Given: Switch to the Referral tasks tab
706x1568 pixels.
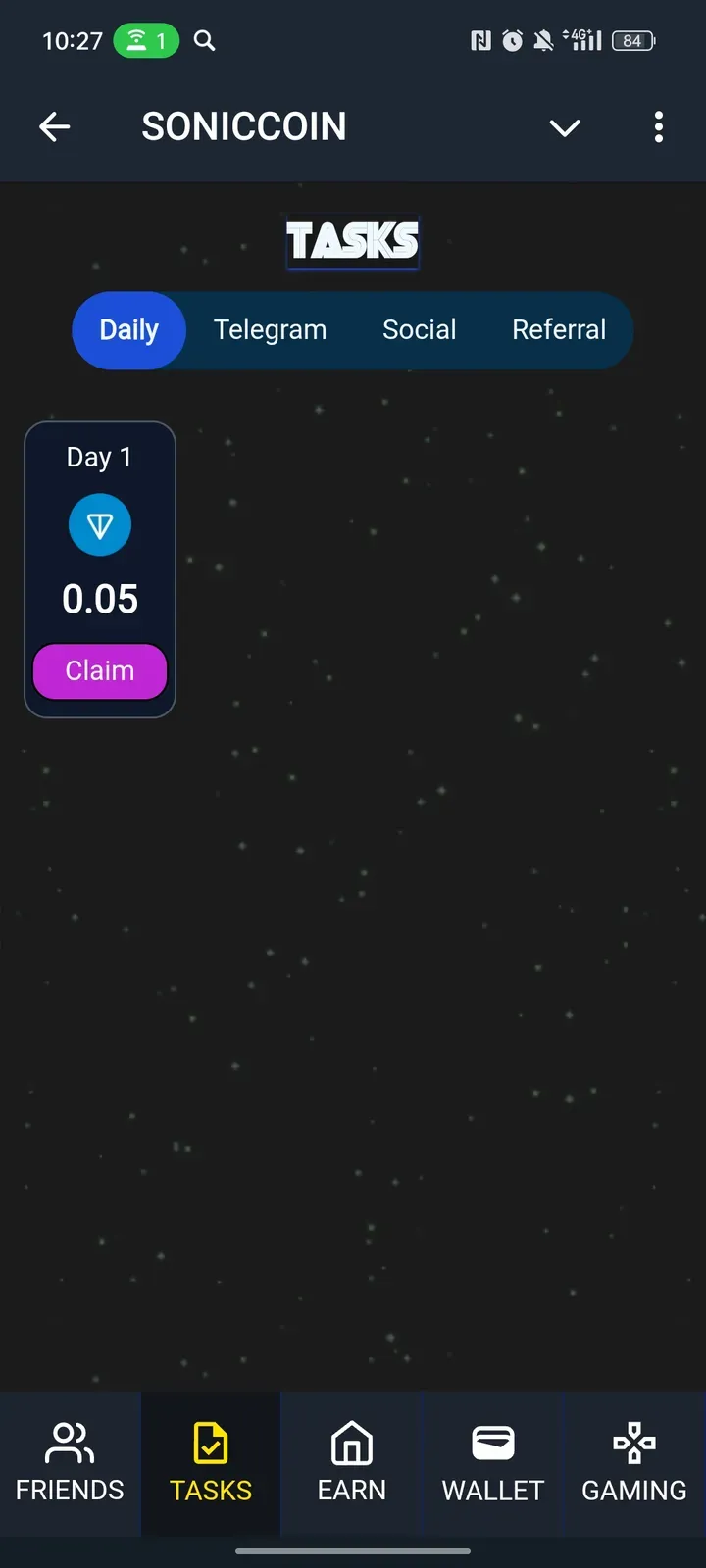Looking at the screenshot, I should (x=559, y=330).
